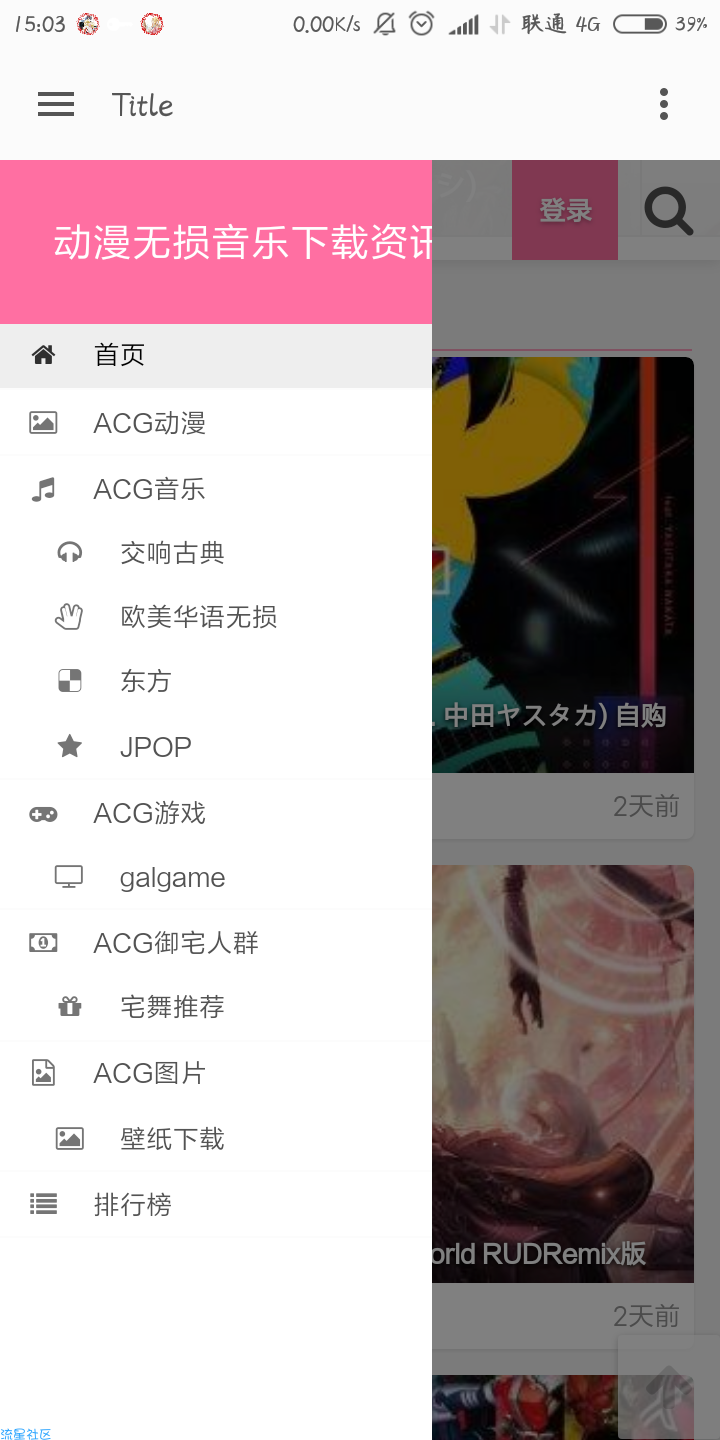Open the 排行榜 rankings
720x1440 pixels.
[x=132, y=1204]
